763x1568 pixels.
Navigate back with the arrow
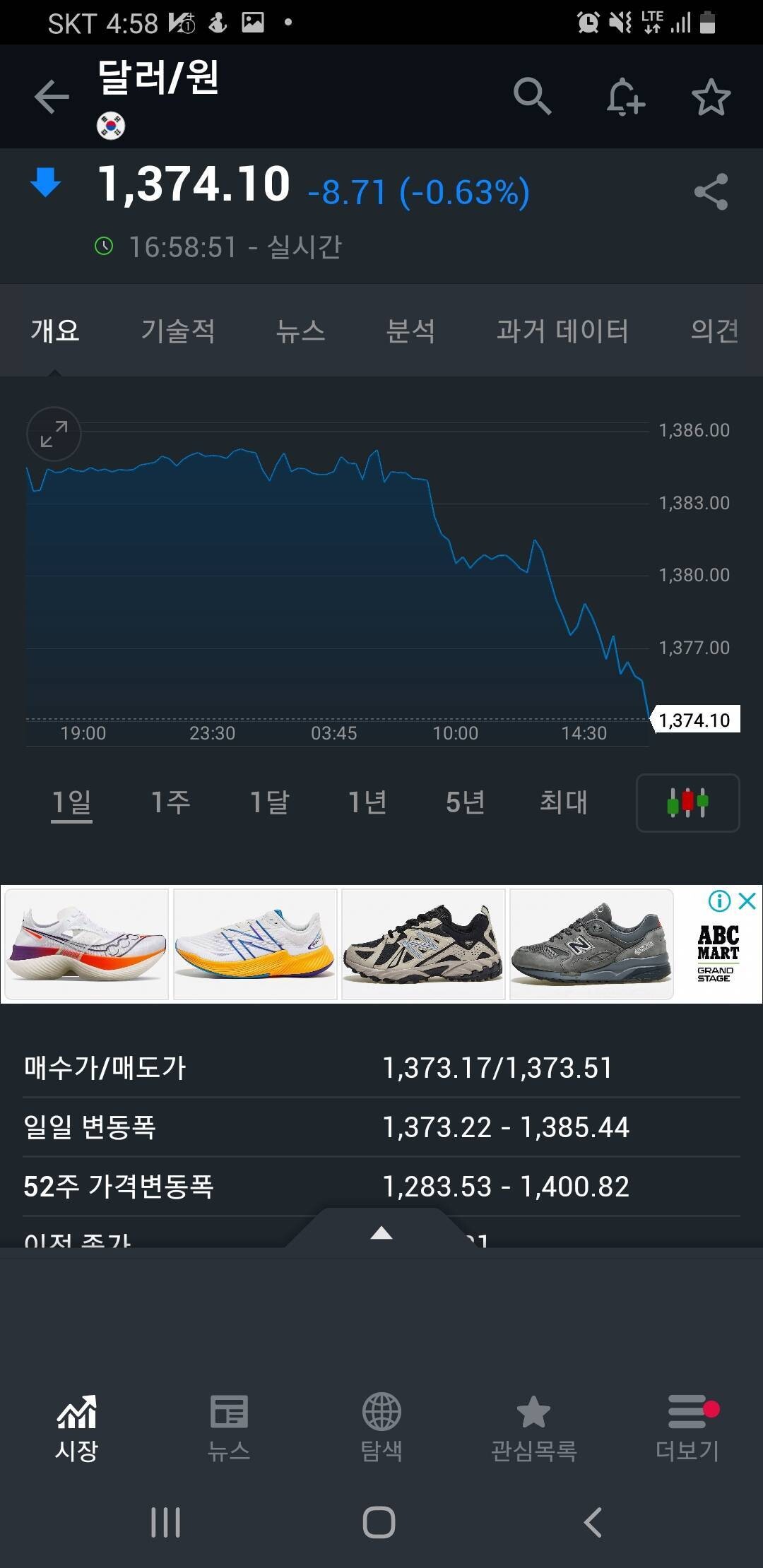click(x=51, y=97)
